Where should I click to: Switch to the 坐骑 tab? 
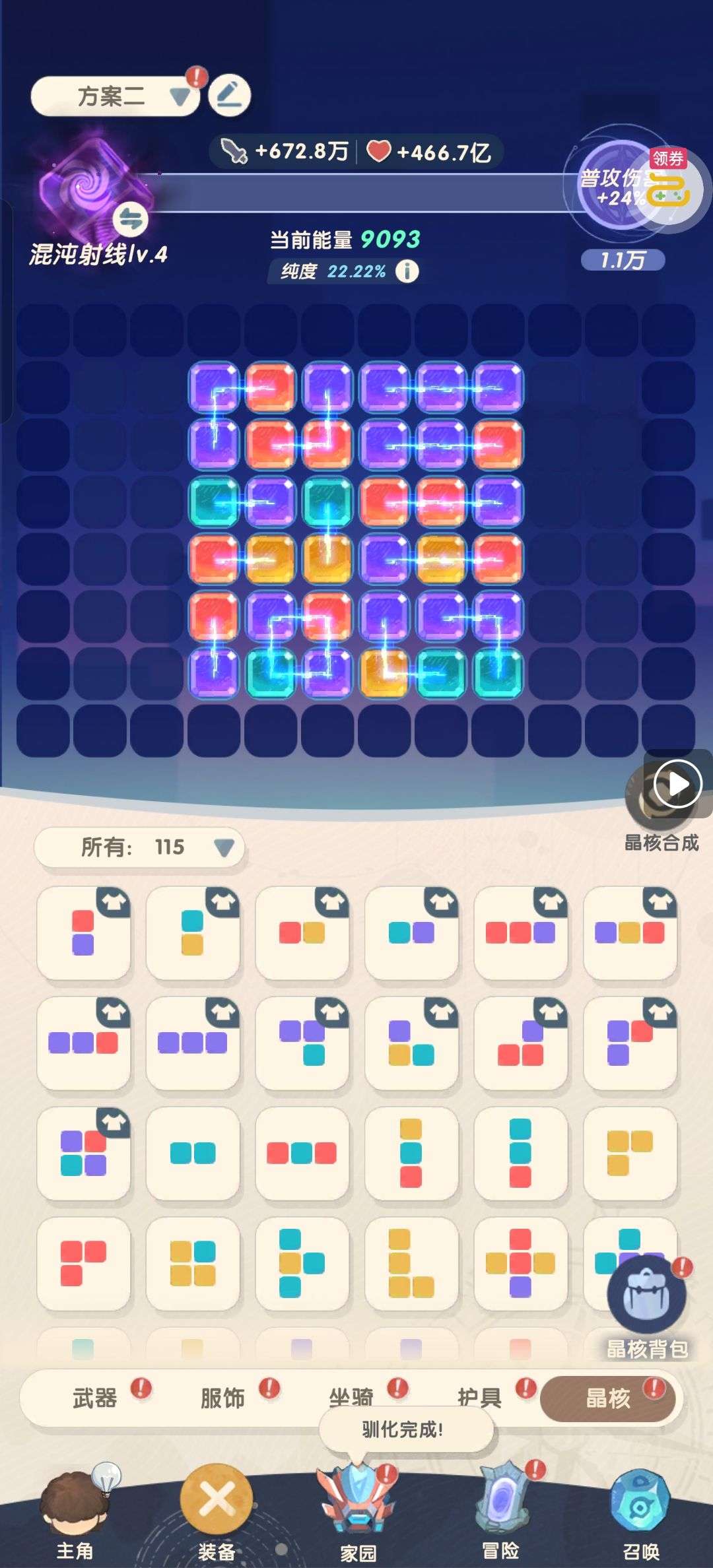351,1396
